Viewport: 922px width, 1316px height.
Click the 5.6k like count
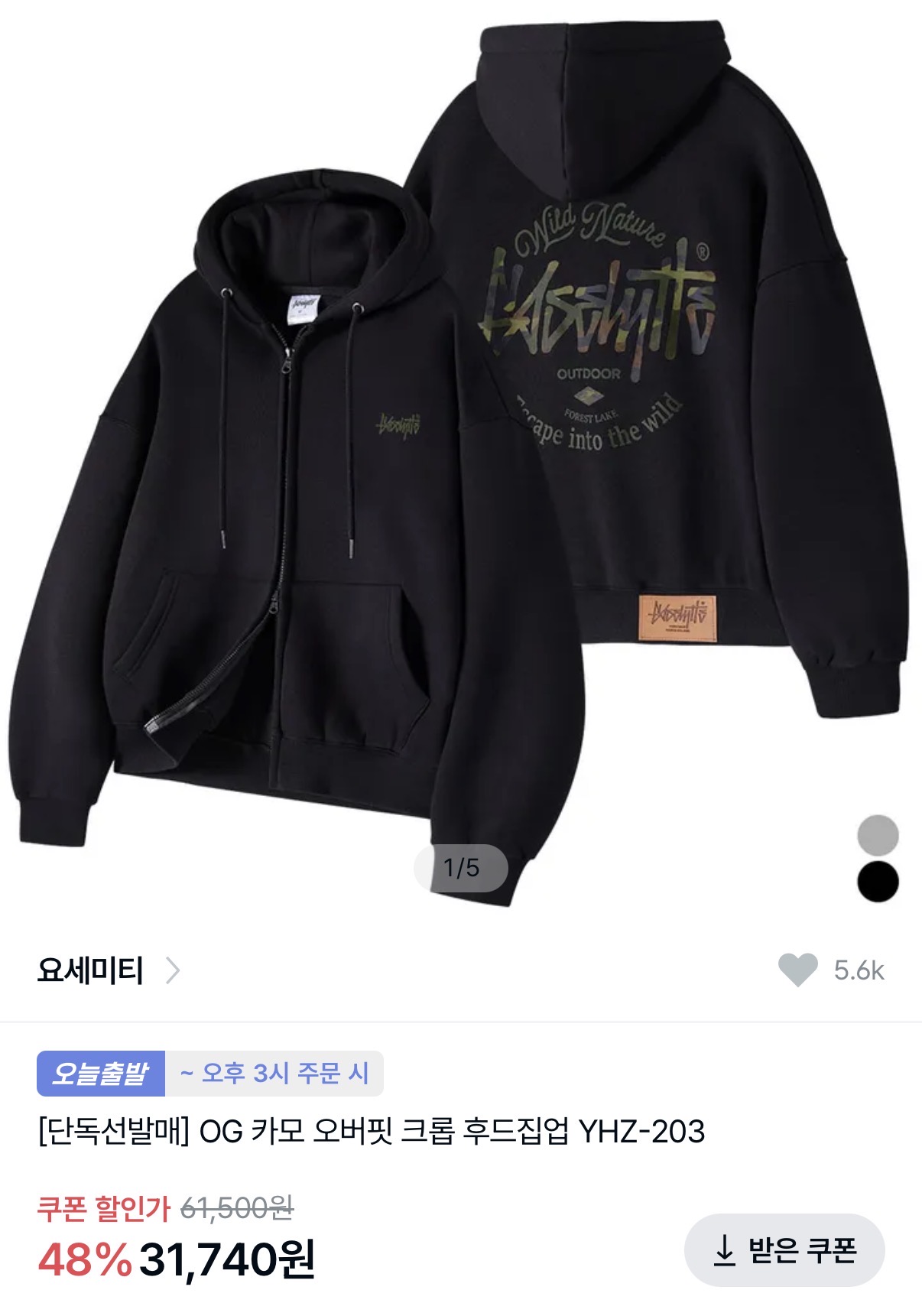[x=859, y=970]
